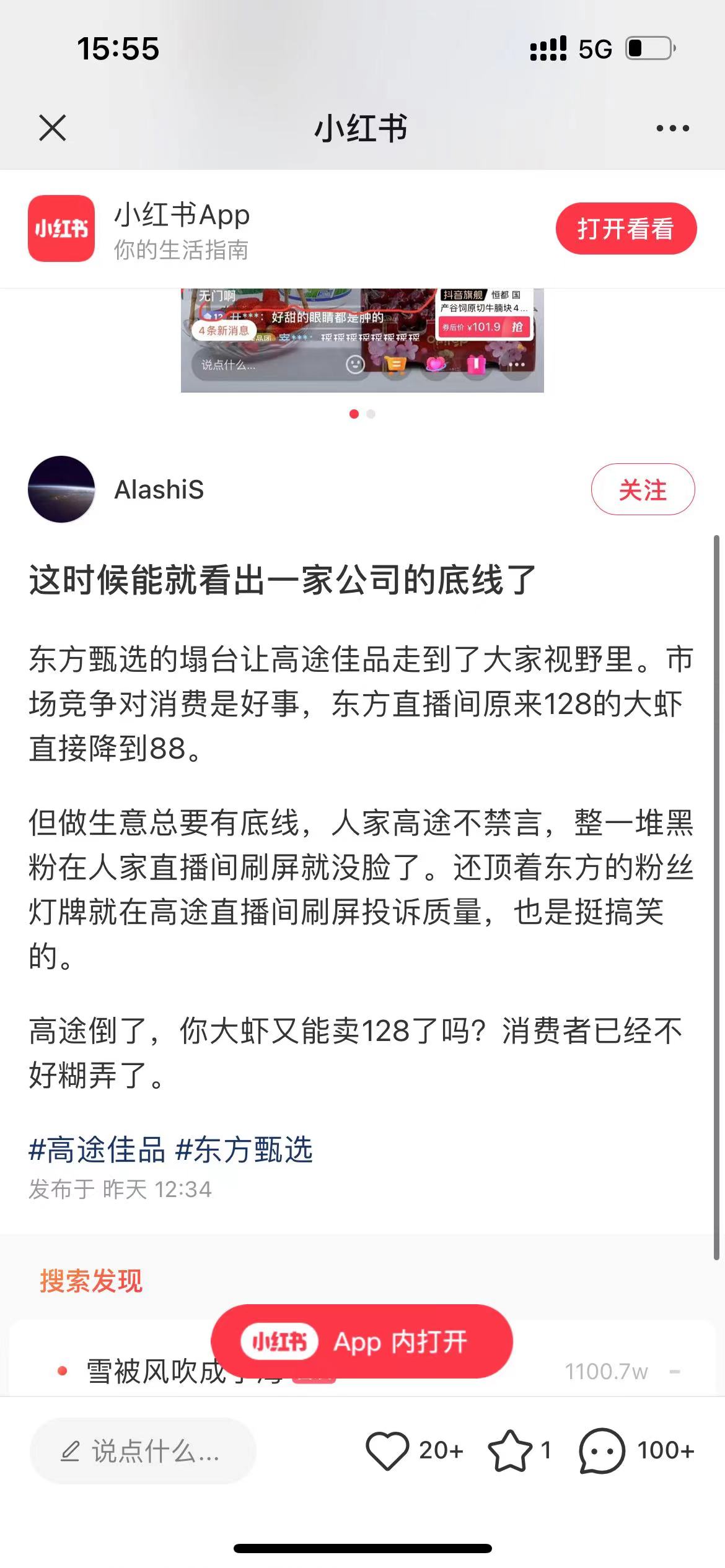The height and width of the screenshot is (1568, 725).
Task: Save this post with the star icon
Action: (510, 1450)
